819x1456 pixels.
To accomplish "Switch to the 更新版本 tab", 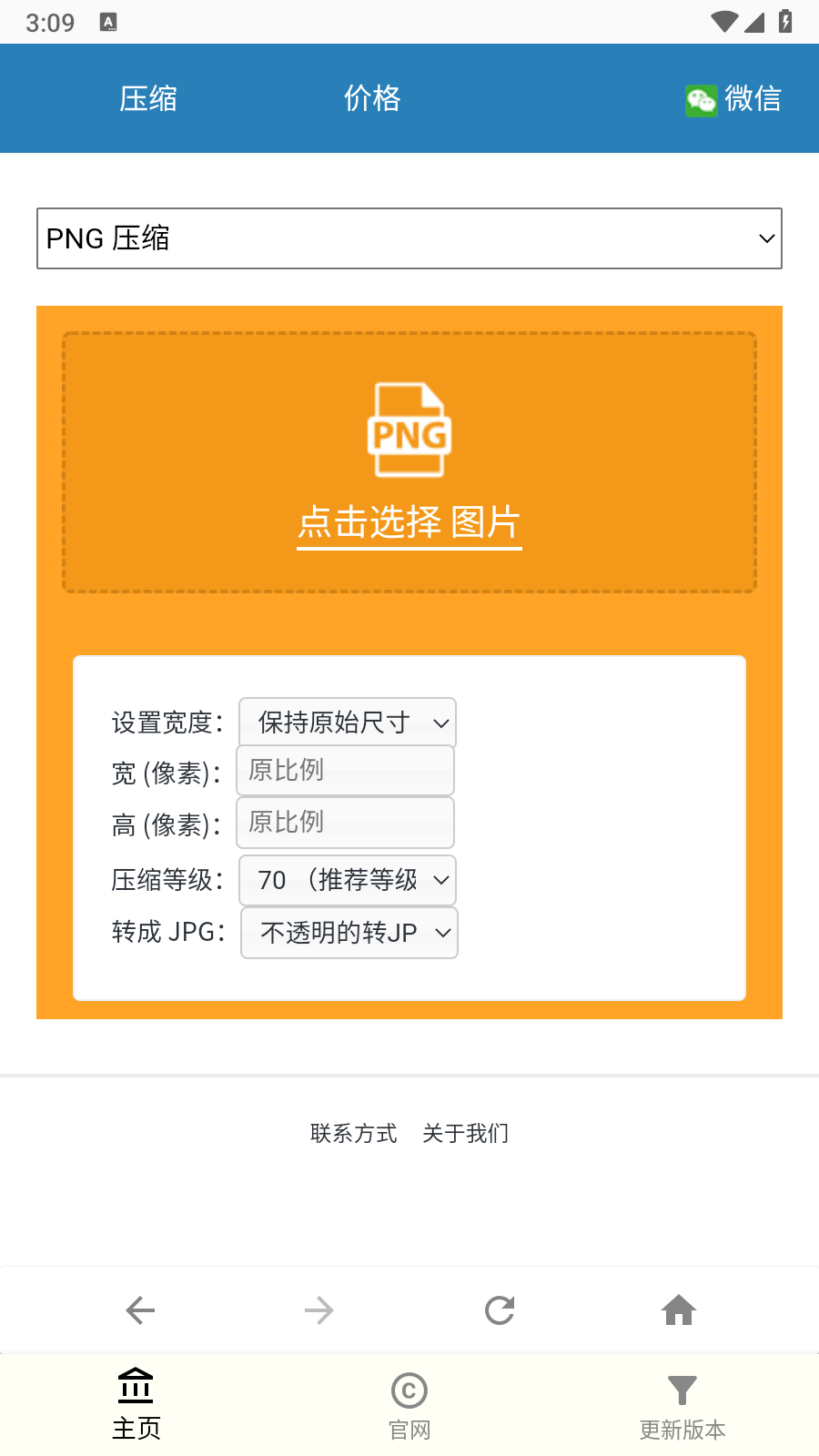I will click(x=682, y=1405).
